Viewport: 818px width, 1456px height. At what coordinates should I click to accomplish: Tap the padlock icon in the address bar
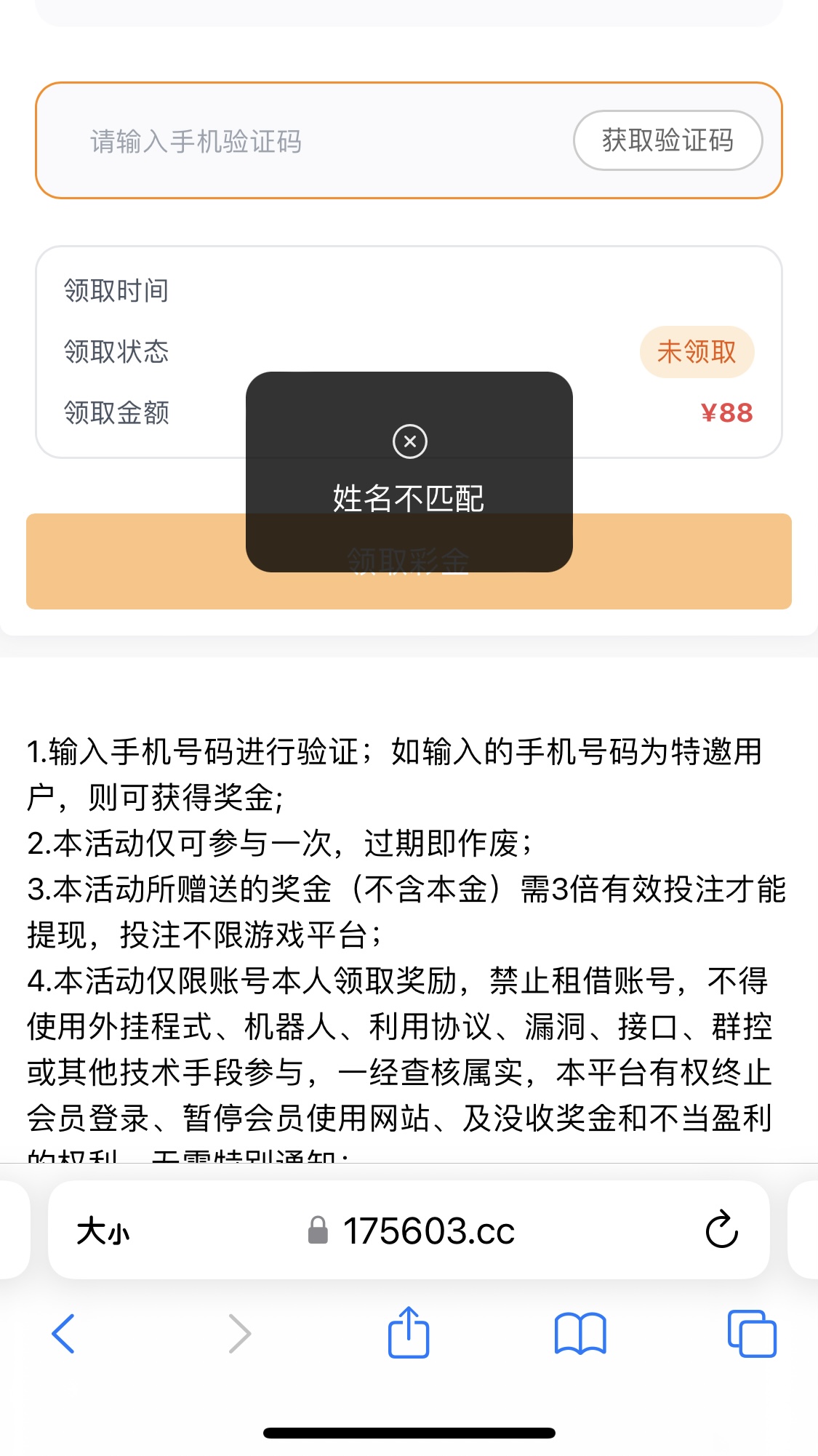[316, 1231]
